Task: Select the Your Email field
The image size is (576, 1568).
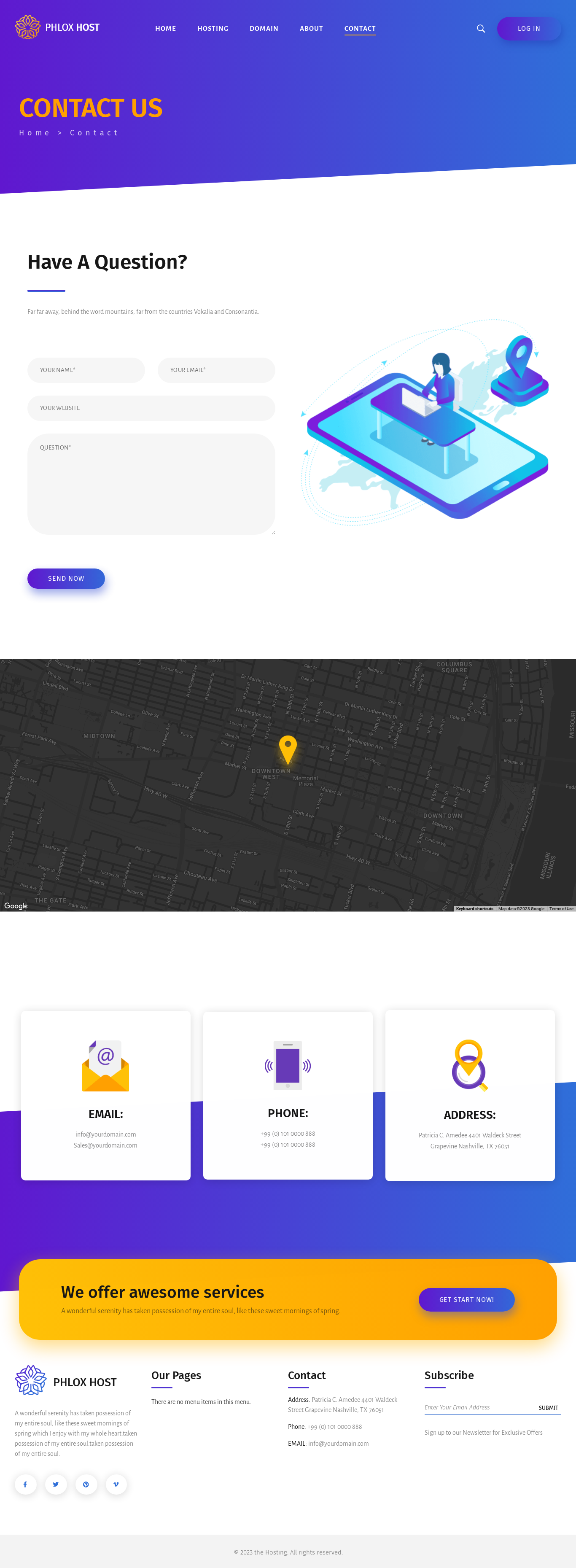Action: tap(216, 370)
